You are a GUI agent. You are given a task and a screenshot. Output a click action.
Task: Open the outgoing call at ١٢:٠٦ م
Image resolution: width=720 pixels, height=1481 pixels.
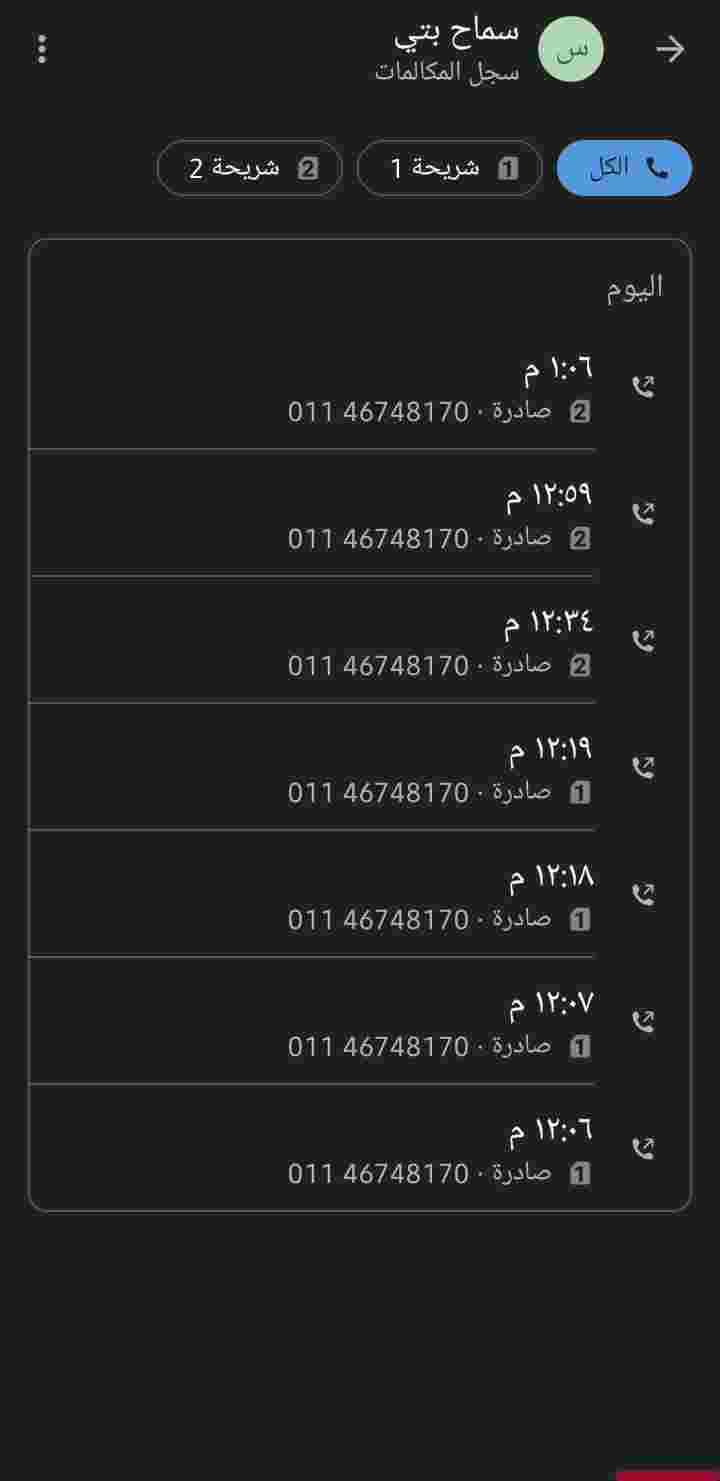(360, 1148)
